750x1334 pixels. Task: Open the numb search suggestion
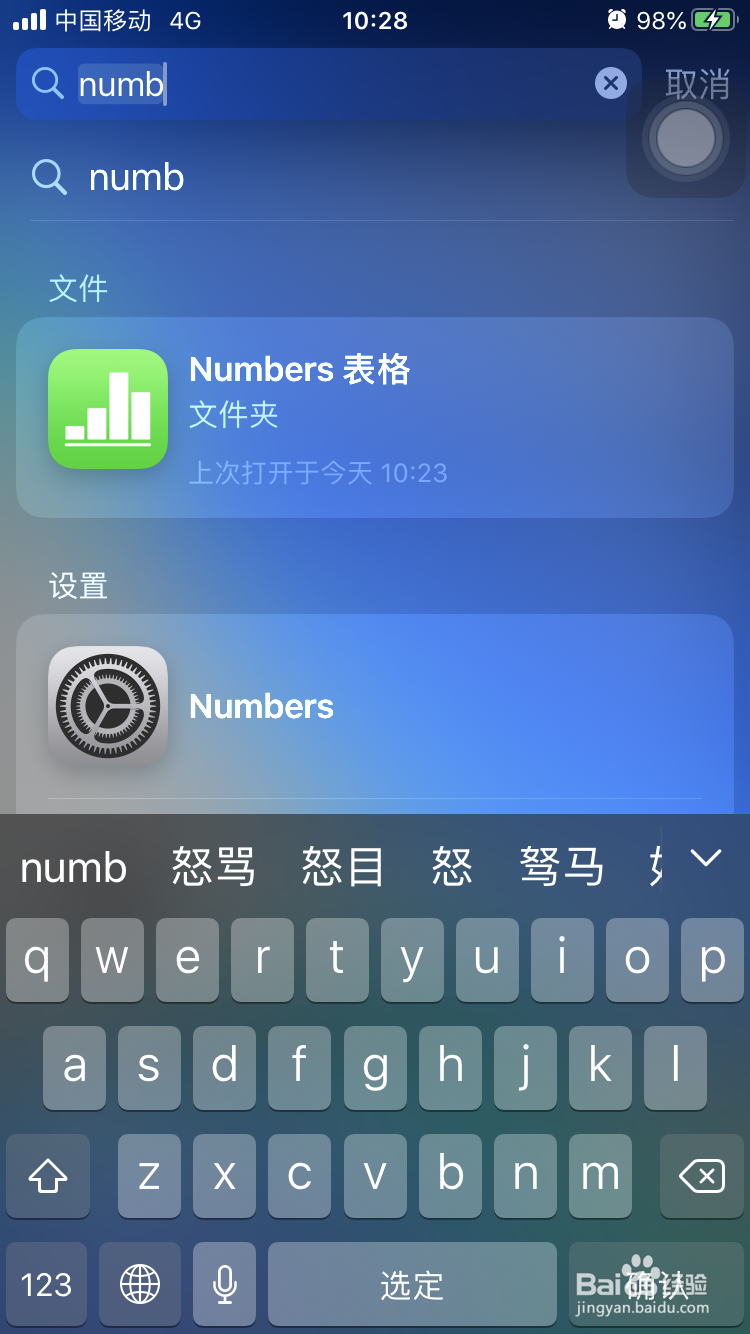pos(136,177)
